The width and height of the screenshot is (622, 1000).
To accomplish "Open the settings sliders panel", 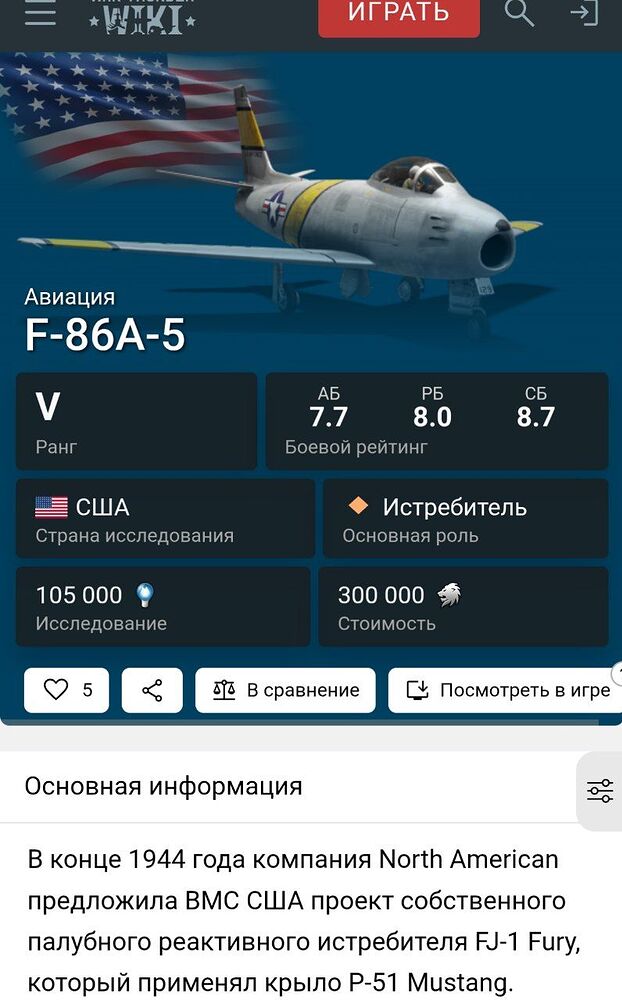I will (600, 792).
